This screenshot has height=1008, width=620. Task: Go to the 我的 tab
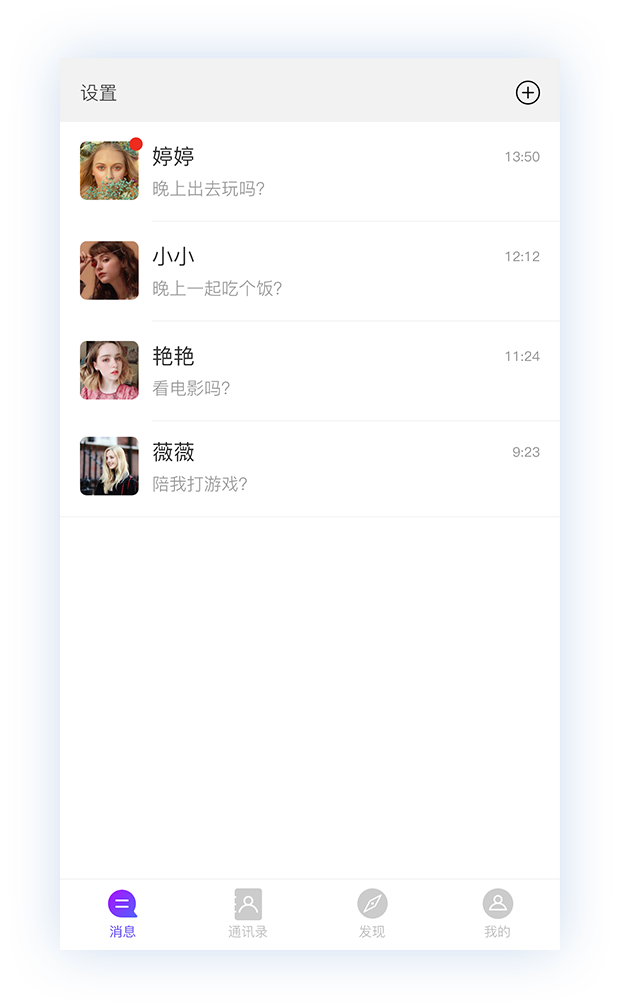pos(497,914)
